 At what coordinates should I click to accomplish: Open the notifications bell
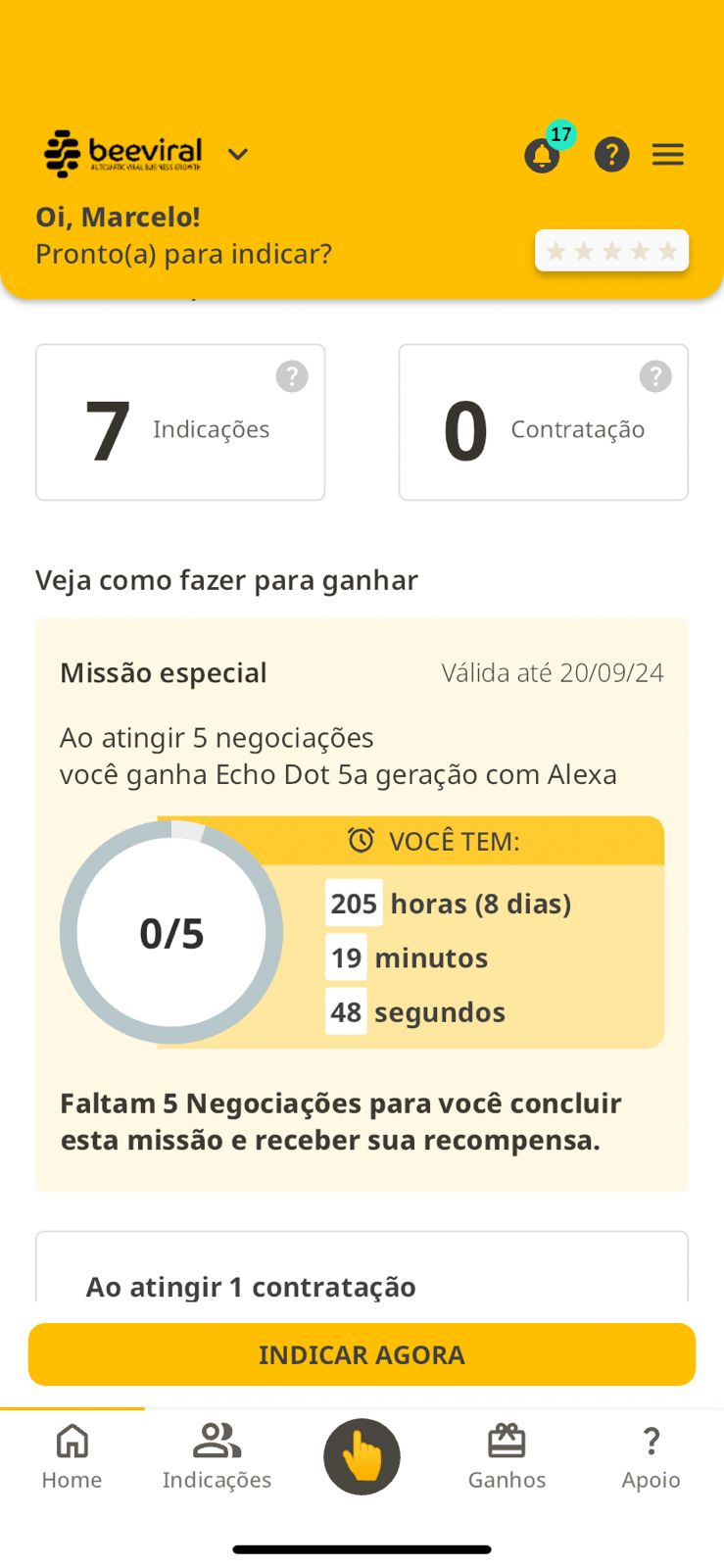pos(542,155)
